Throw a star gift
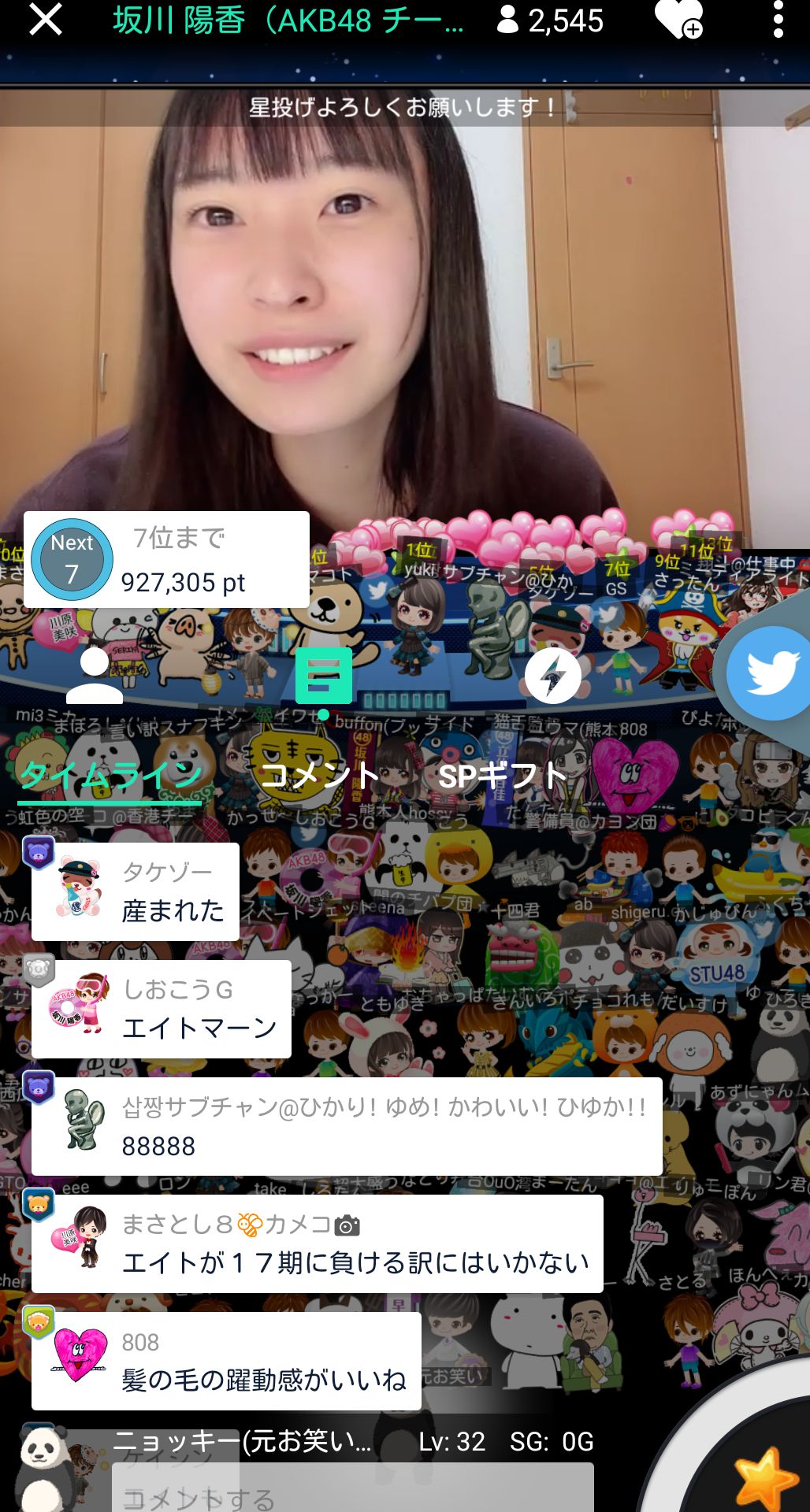This screenshot has width=810, height=1512. point(763,1477)
